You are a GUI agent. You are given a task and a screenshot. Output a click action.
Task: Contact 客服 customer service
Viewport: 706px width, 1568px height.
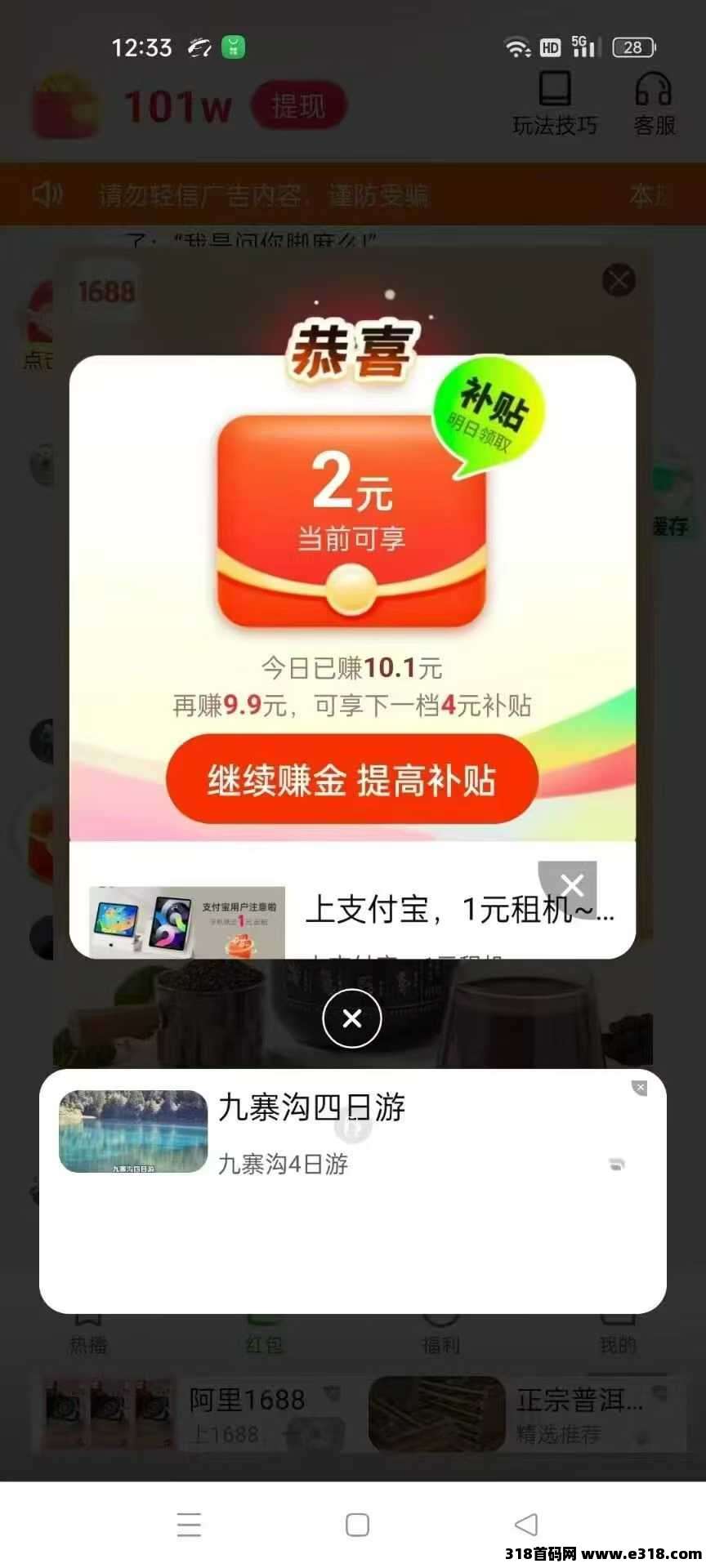(x=654, y=104)
